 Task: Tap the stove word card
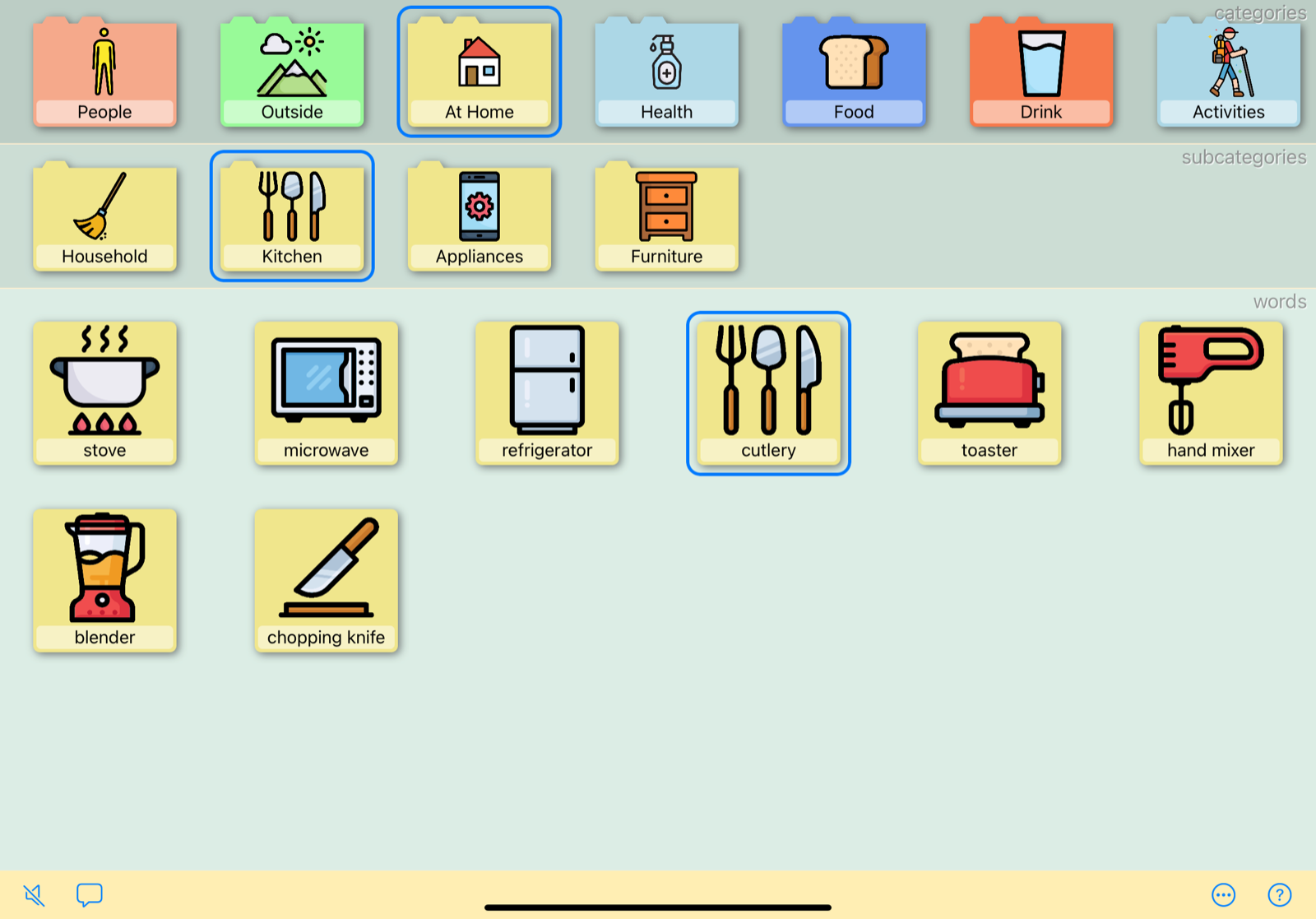pyautogui.click(x=104, y=393)
